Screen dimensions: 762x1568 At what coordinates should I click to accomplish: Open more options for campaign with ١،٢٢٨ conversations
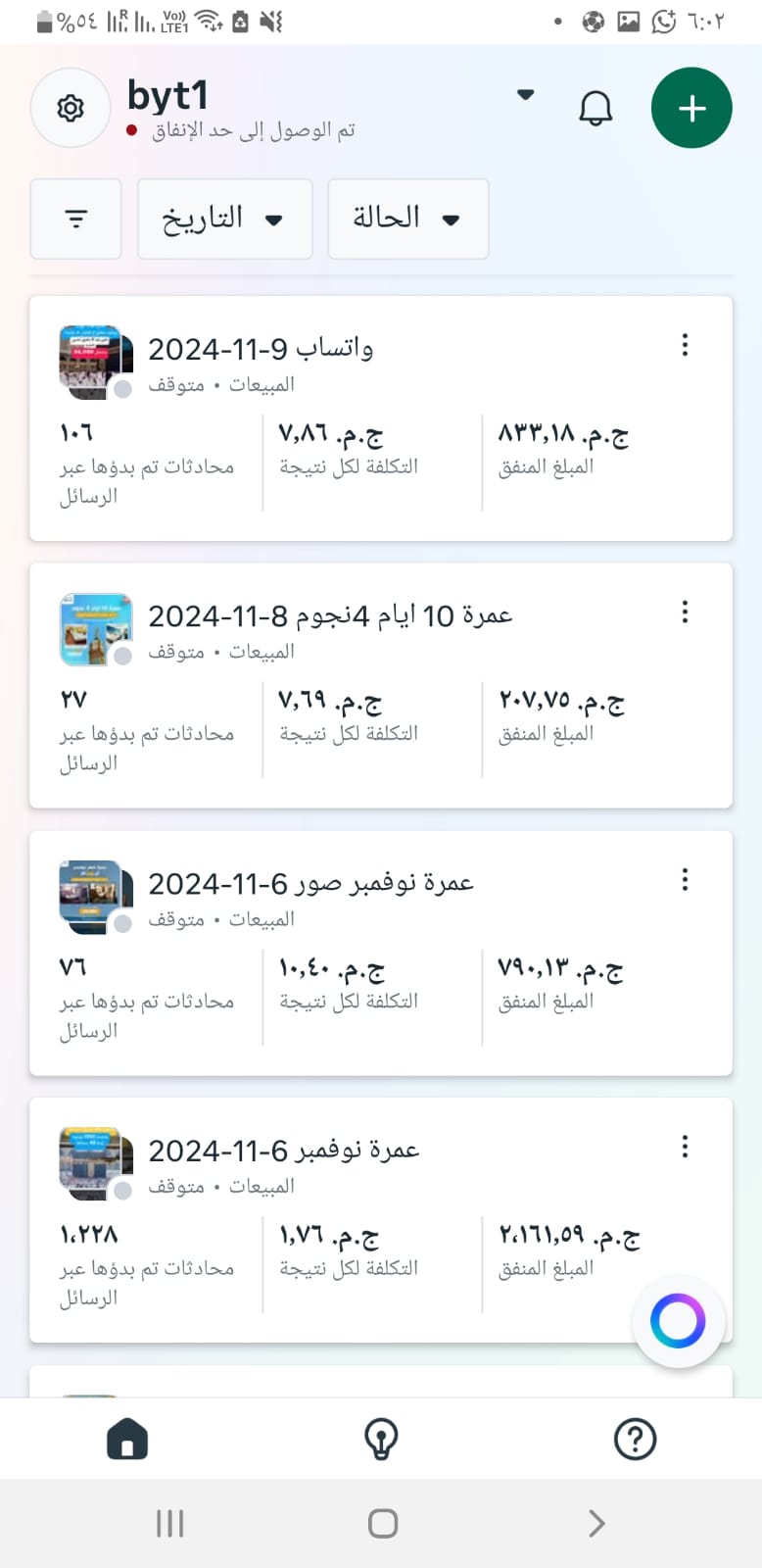[x=685, y=1147]
